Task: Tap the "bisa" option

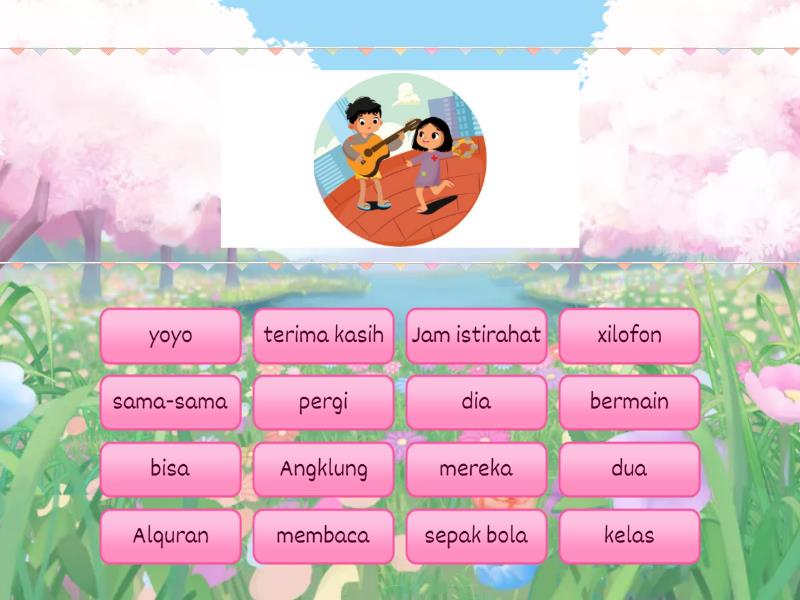Action: tap(170, 469)
